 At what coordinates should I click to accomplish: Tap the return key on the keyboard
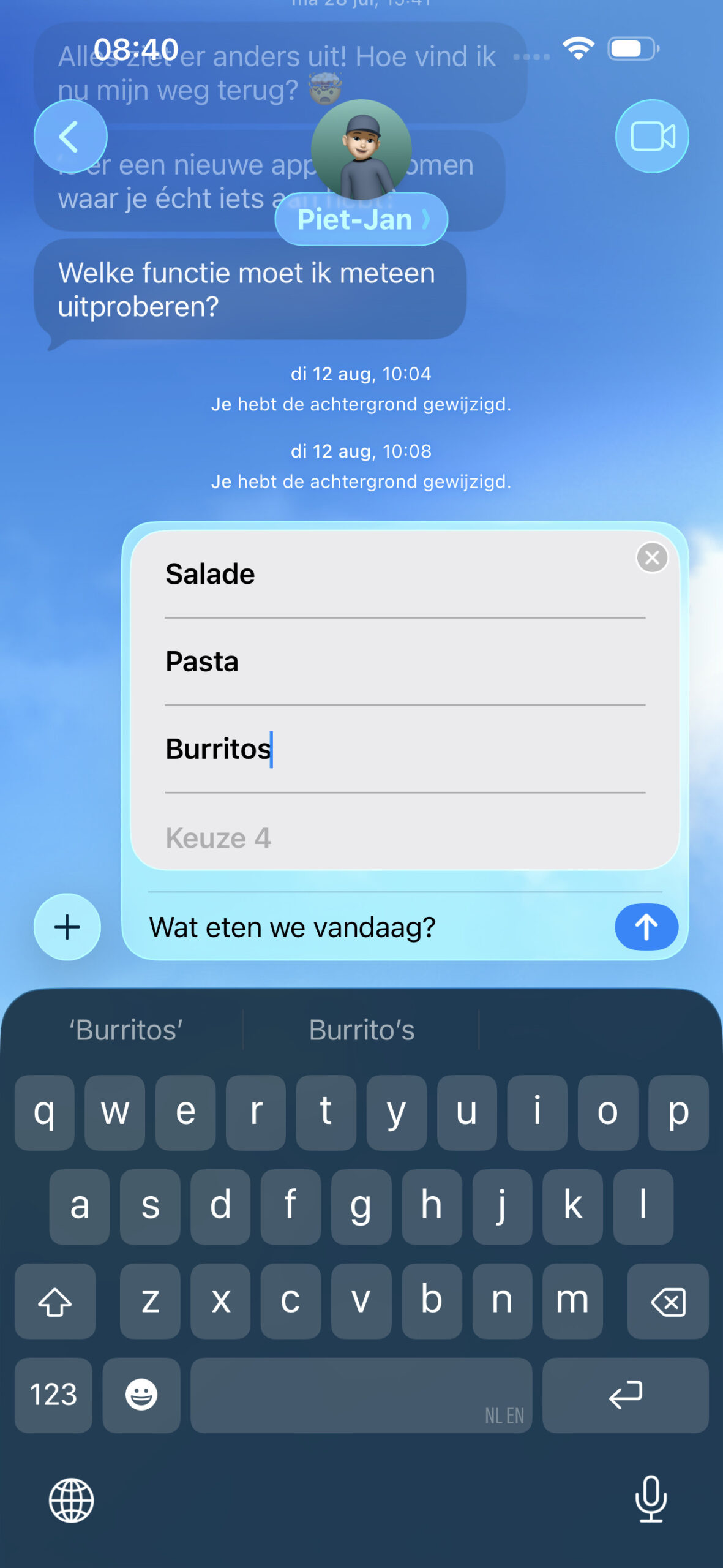pos(625,1396)
